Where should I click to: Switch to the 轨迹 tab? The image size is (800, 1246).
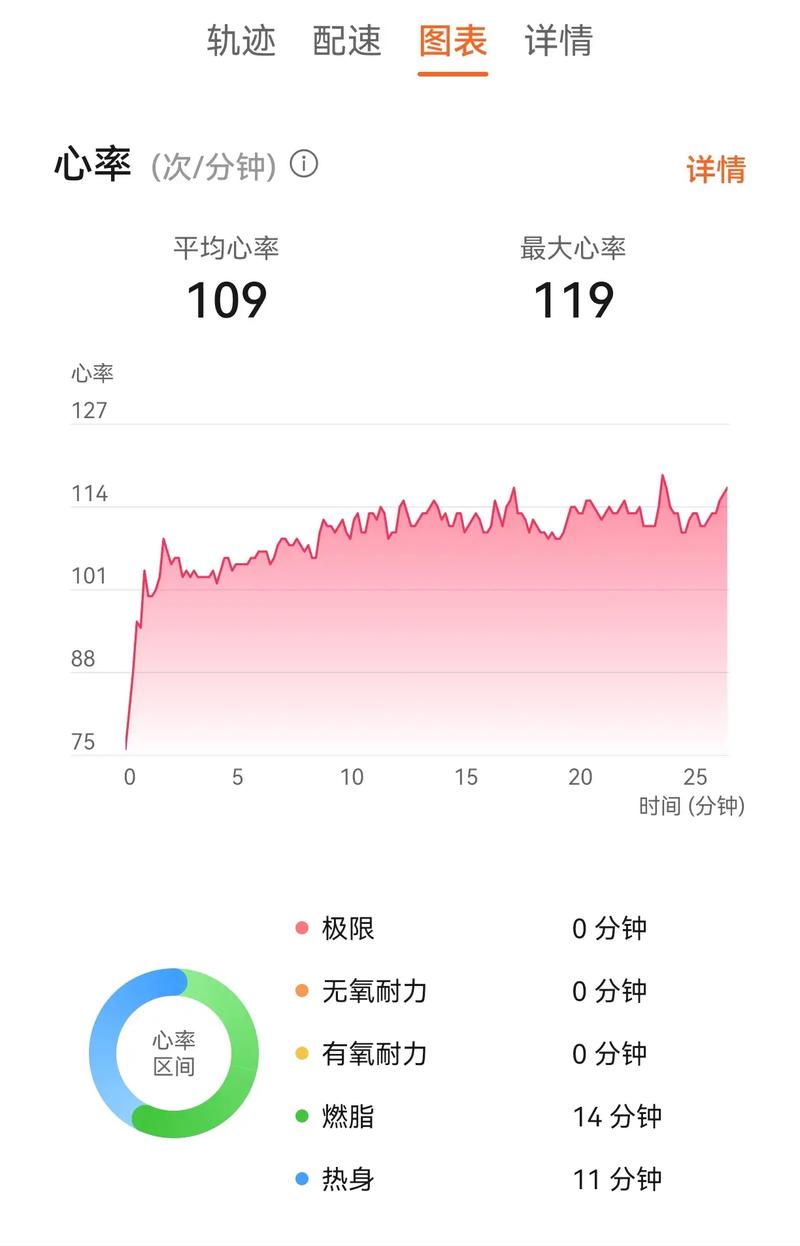[241, 41]
